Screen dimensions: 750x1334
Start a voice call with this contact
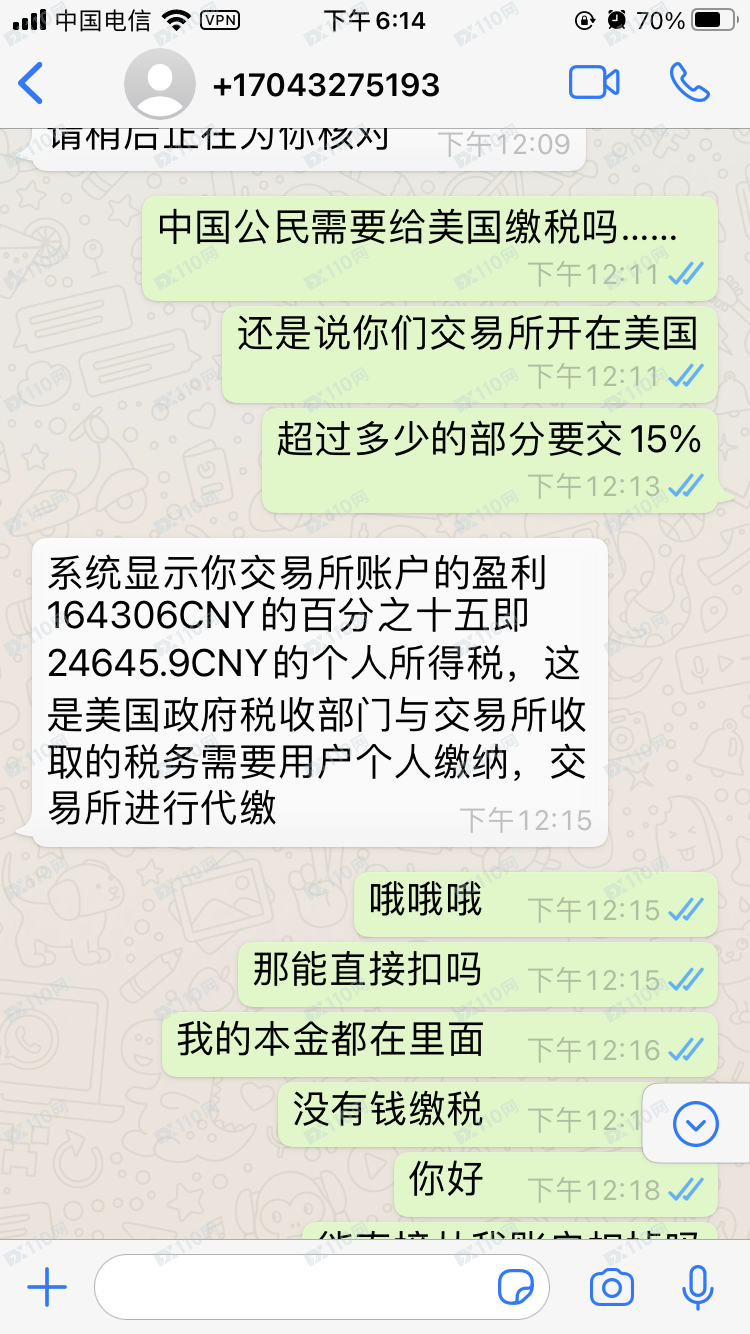pos(689,83)
